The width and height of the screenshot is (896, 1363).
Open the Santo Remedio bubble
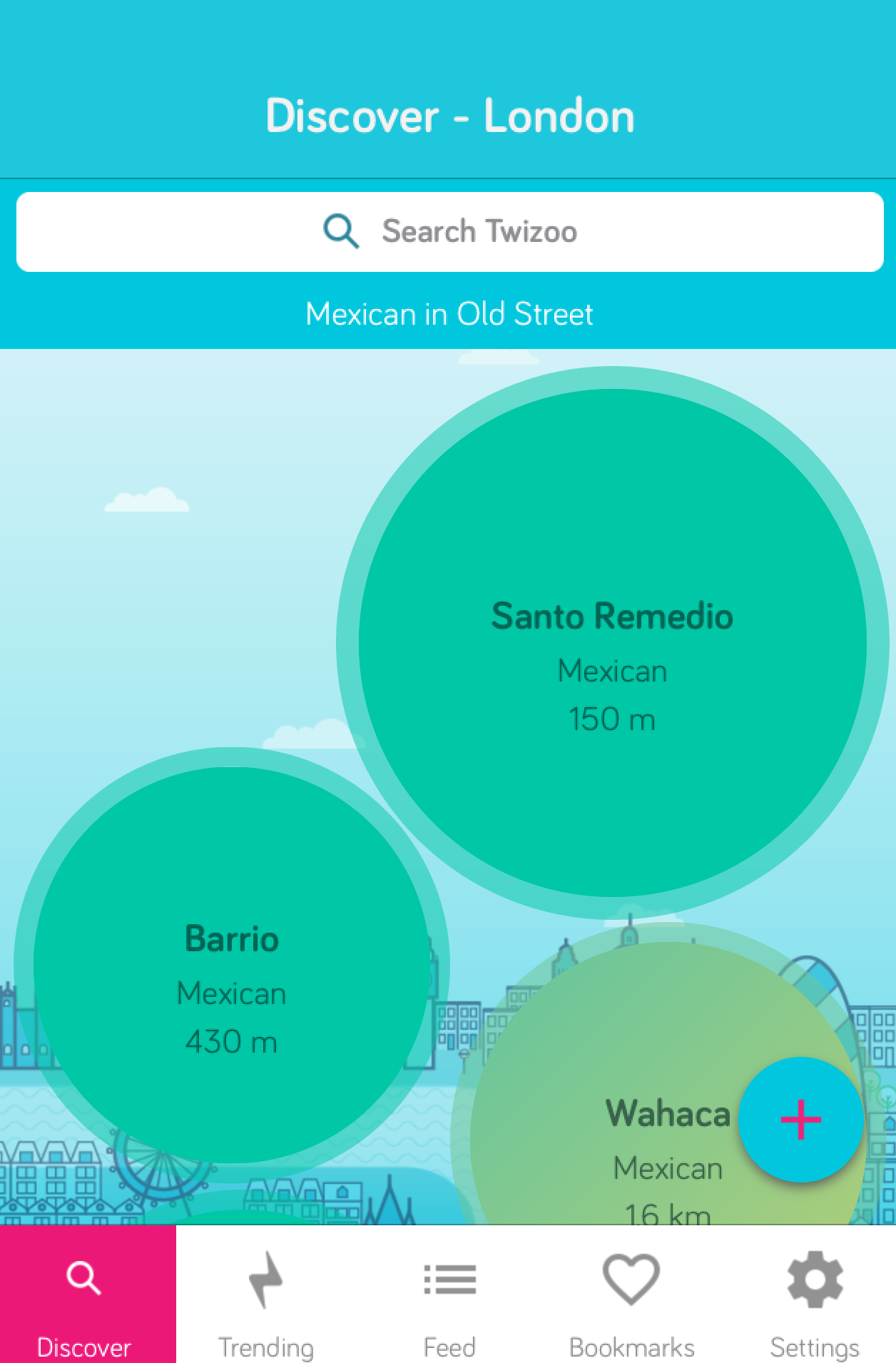coord(612,642)
